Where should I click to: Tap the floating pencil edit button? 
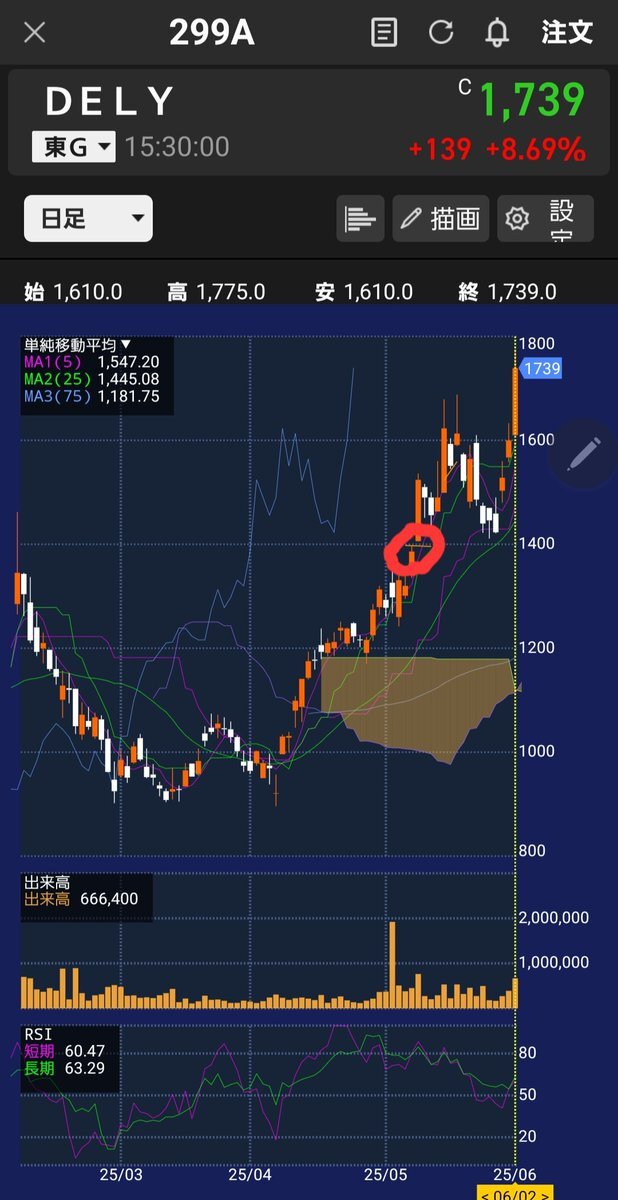tap(583, 454)
